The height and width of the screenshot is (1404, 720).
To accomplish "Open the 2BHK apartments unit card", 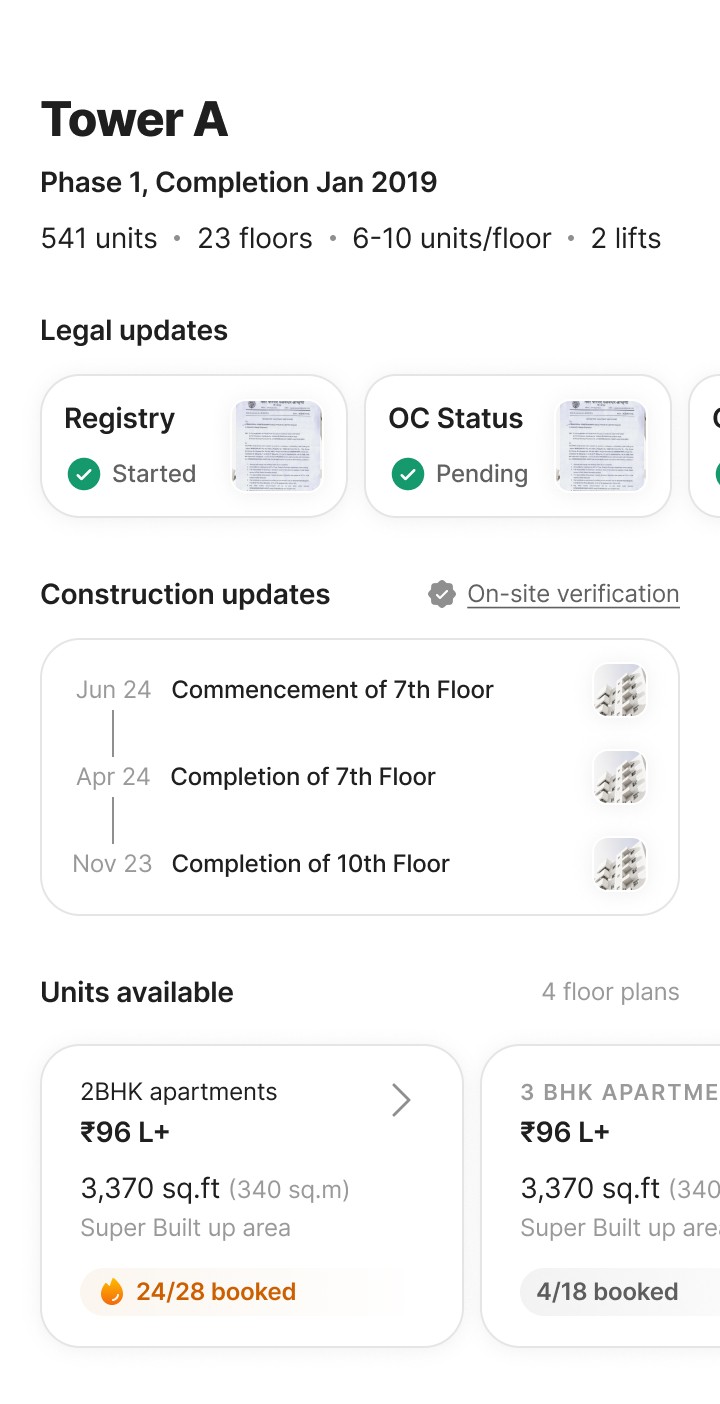I will coord(251,1195).
